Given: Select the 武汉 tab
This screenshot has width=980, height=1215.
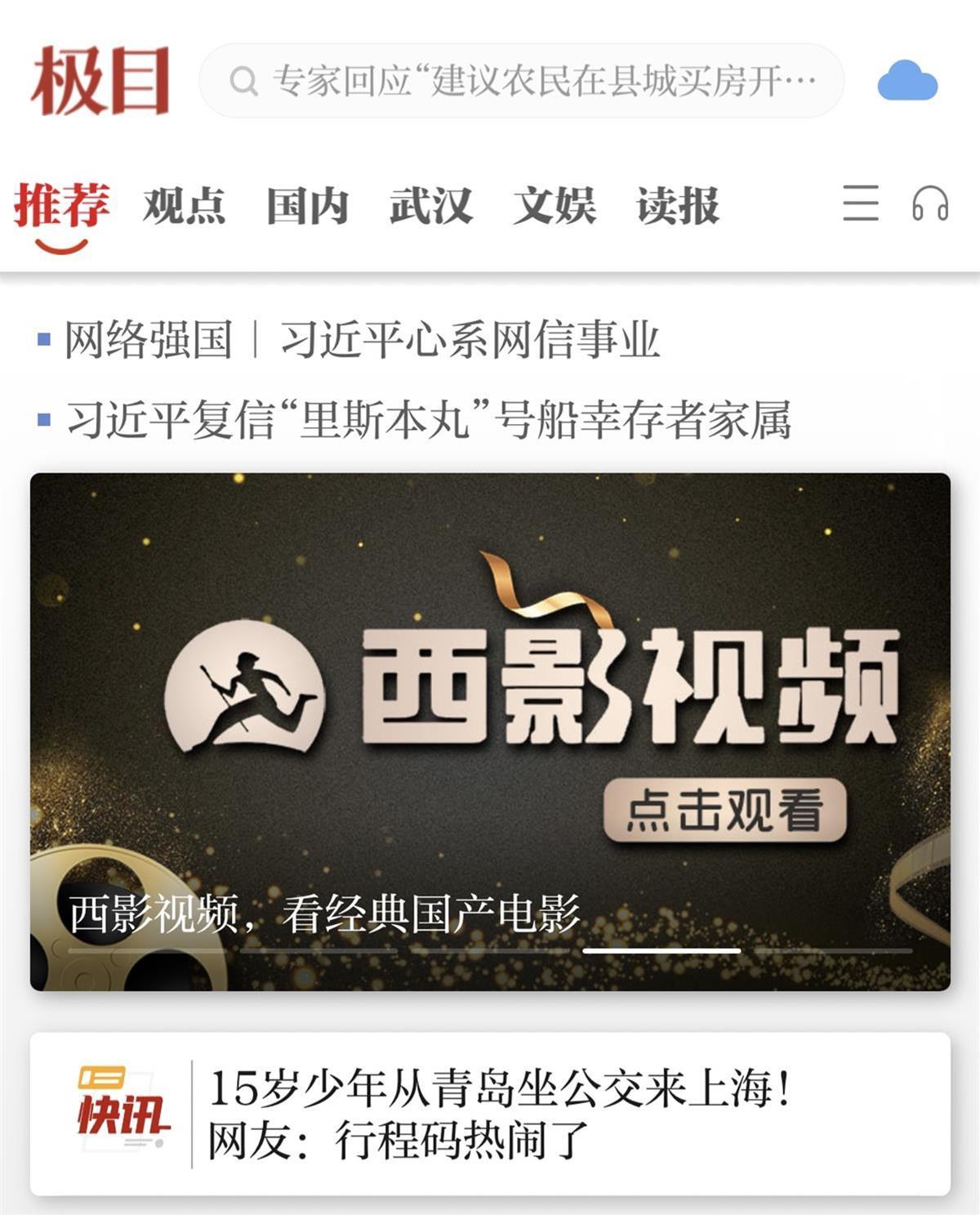Looking at the screenshot, I should [431, 205].
